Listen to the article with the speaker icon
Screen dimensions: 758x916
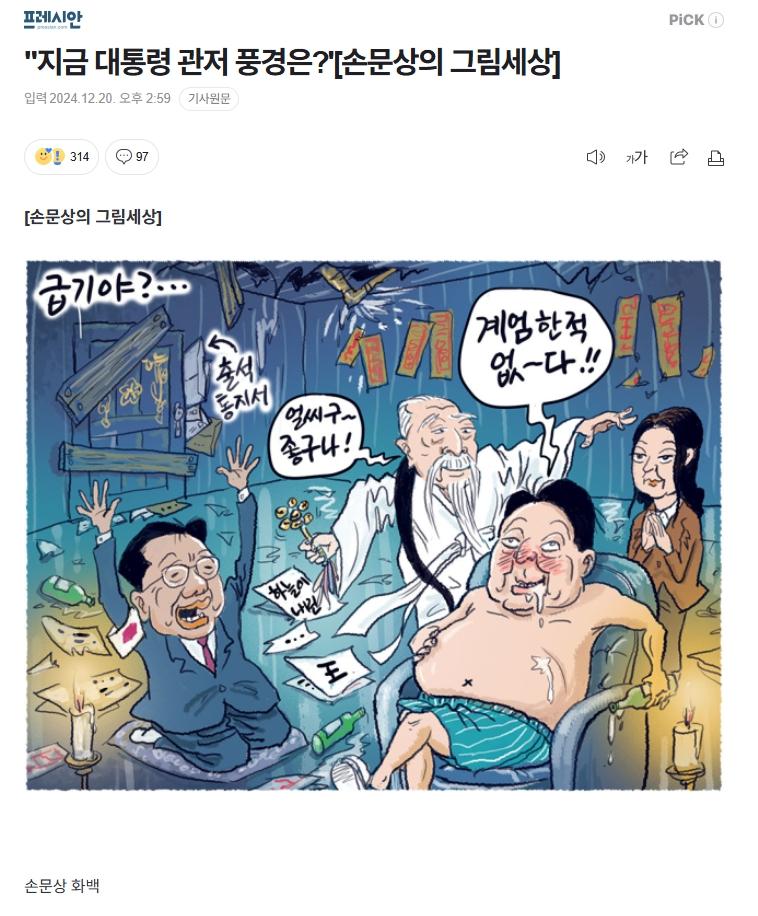[595, 157]
